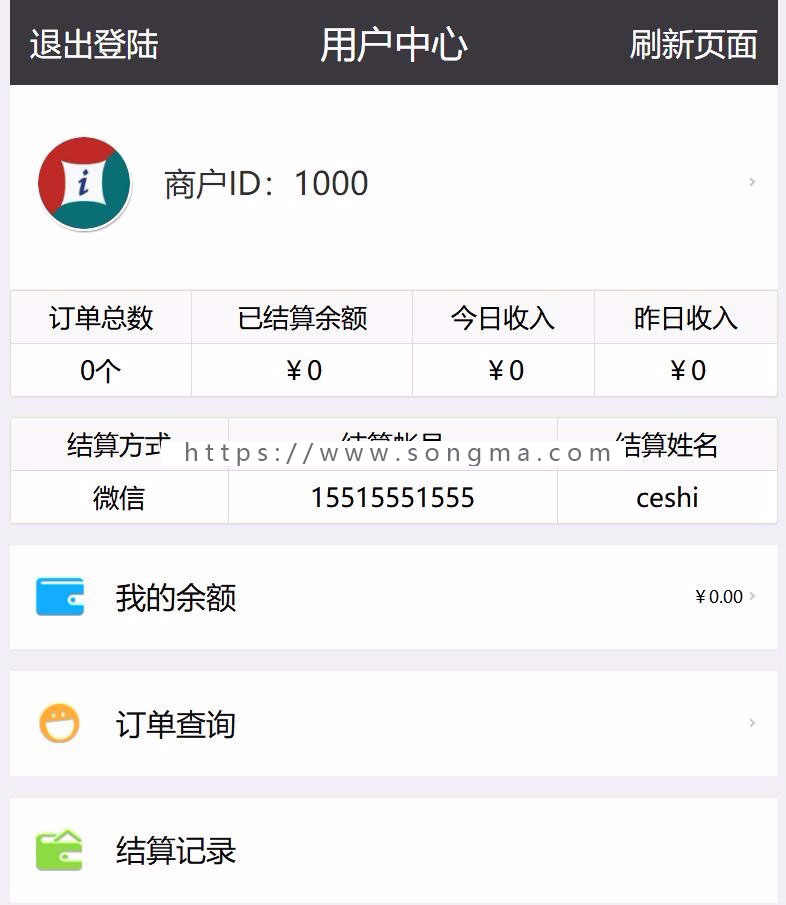Screen dimensions: 786x905
Task: Click the 结算记录 settlement record icon
Action: (60, 851)
